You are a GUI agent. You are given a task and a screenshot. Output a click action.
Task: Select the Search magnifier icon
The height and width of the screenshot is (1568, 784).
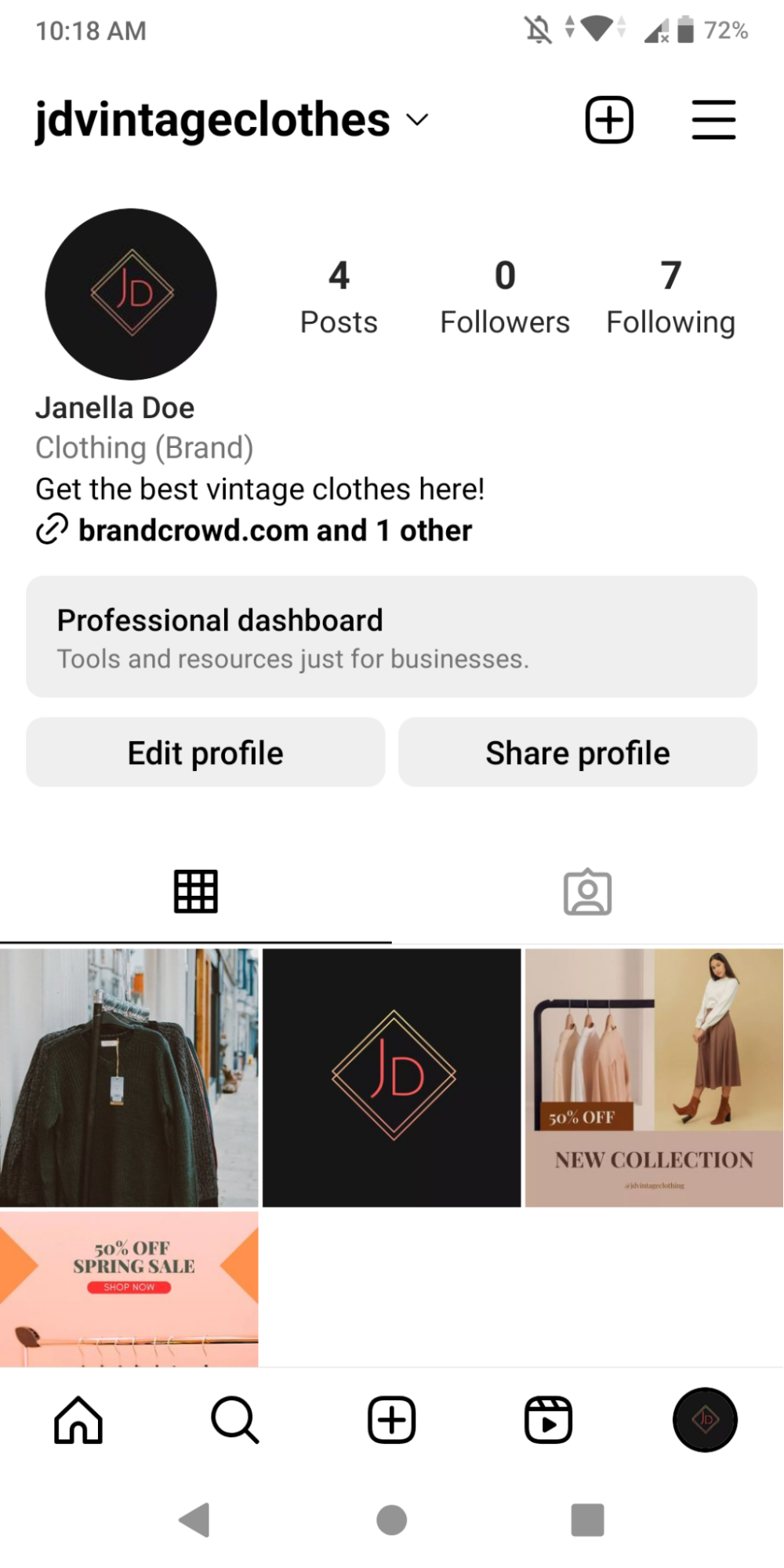(234, 1420)
